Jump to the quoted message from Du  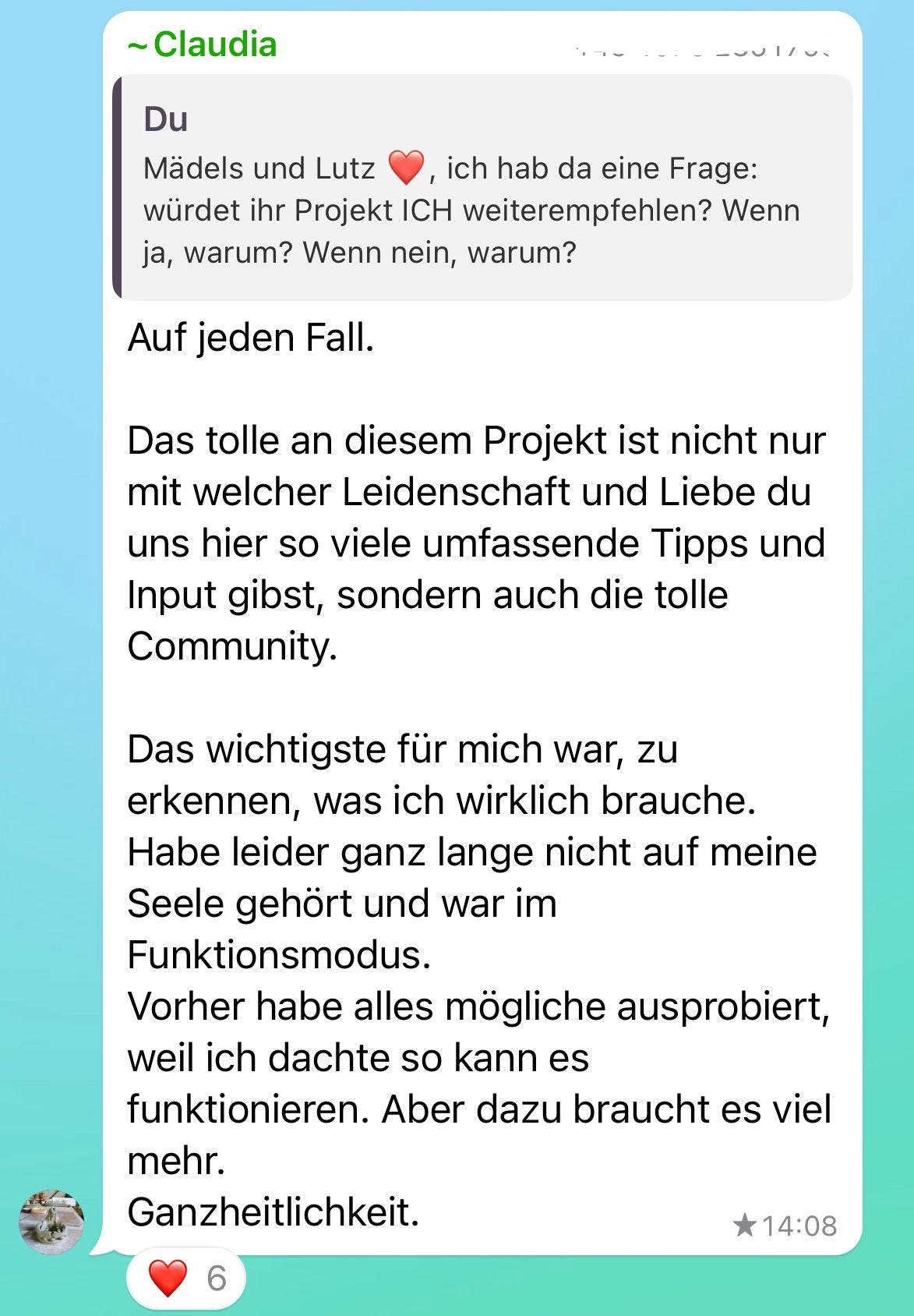coord(483,187)
